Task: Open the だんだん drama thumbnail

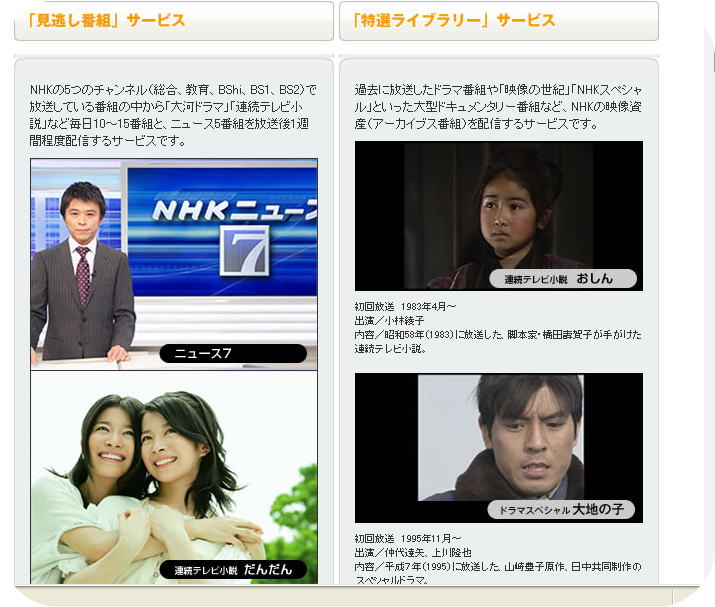Action: [174, 478]
